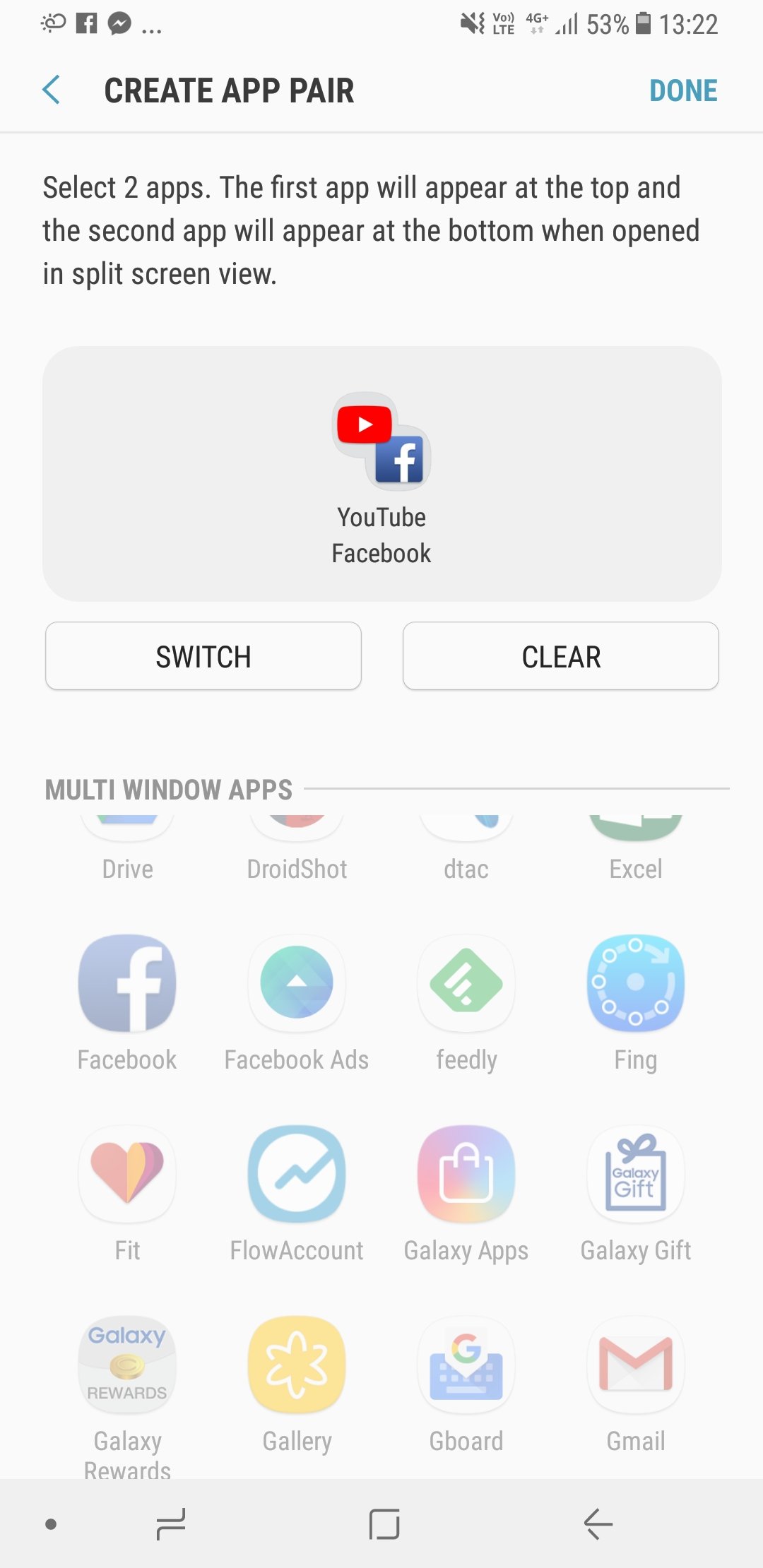The image size is (763, 1568).
Task: Select the feedly app
Action: coord(466,982)
